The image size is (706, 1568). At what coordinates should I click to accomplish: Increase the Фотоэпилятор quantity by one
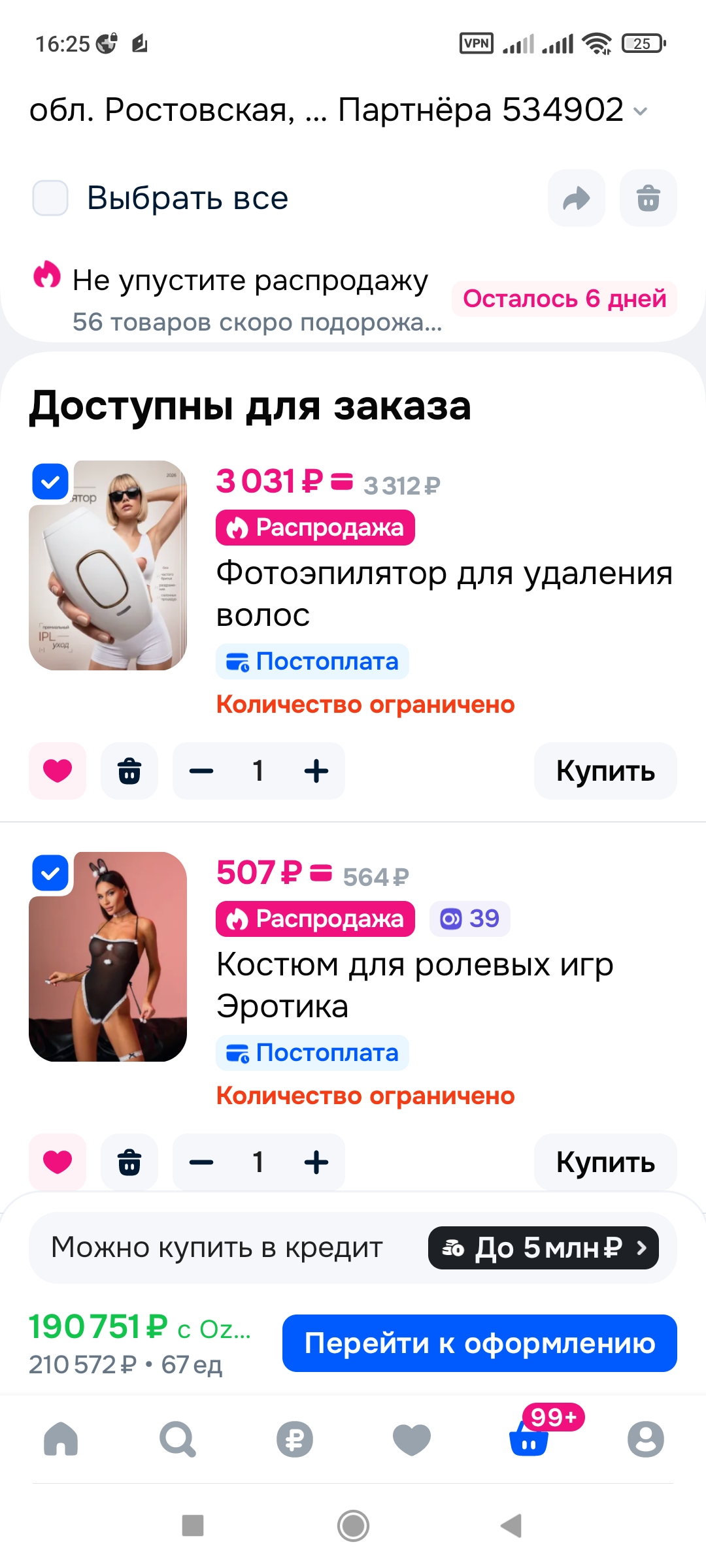316,771
